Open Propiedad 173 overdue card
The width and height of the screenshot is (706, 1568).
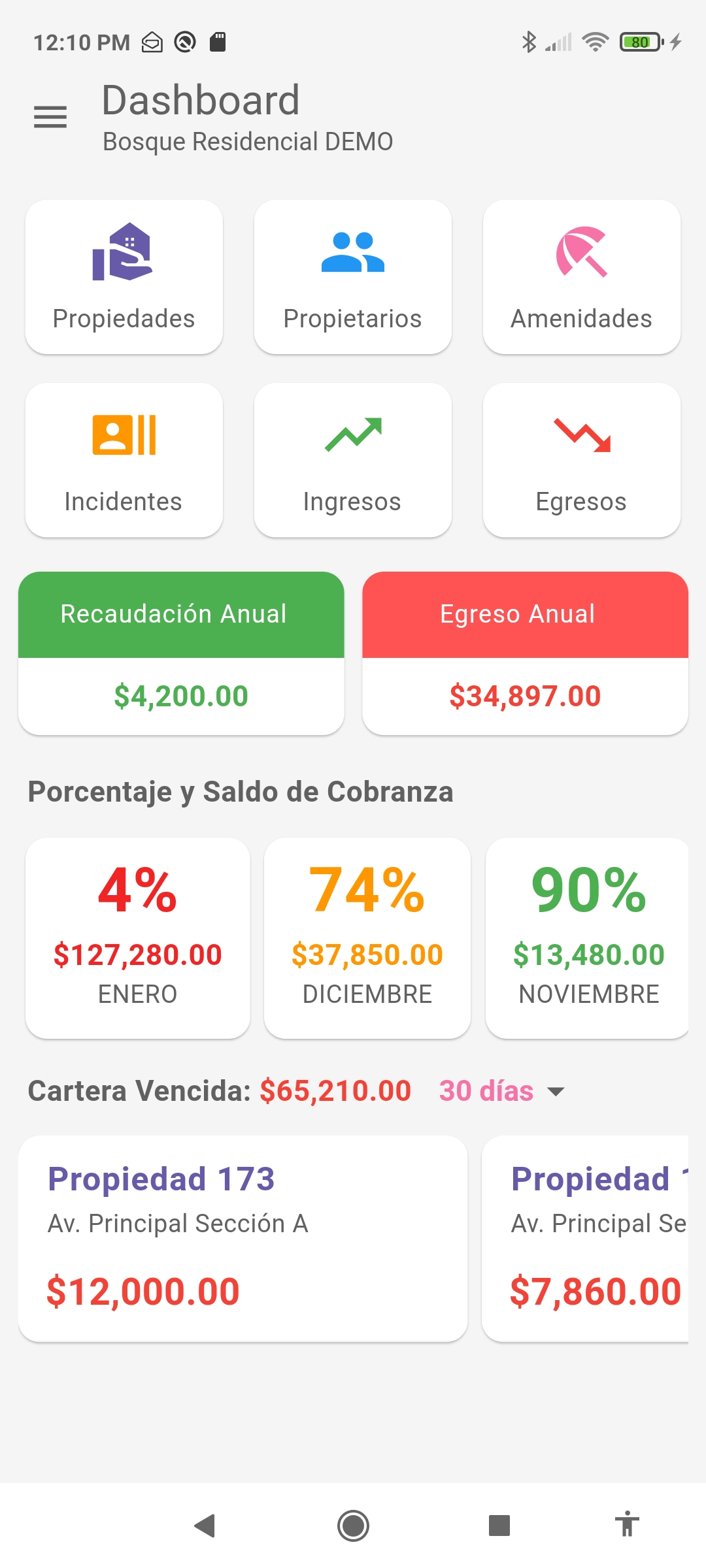tap(243, 1239)
